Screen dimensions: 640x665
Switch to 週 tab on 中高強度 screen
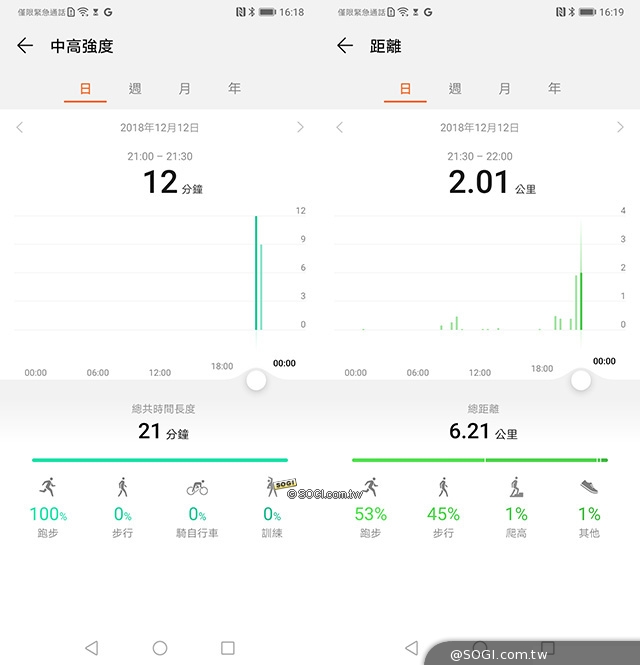pyautogui.click(x=135, y=89)
